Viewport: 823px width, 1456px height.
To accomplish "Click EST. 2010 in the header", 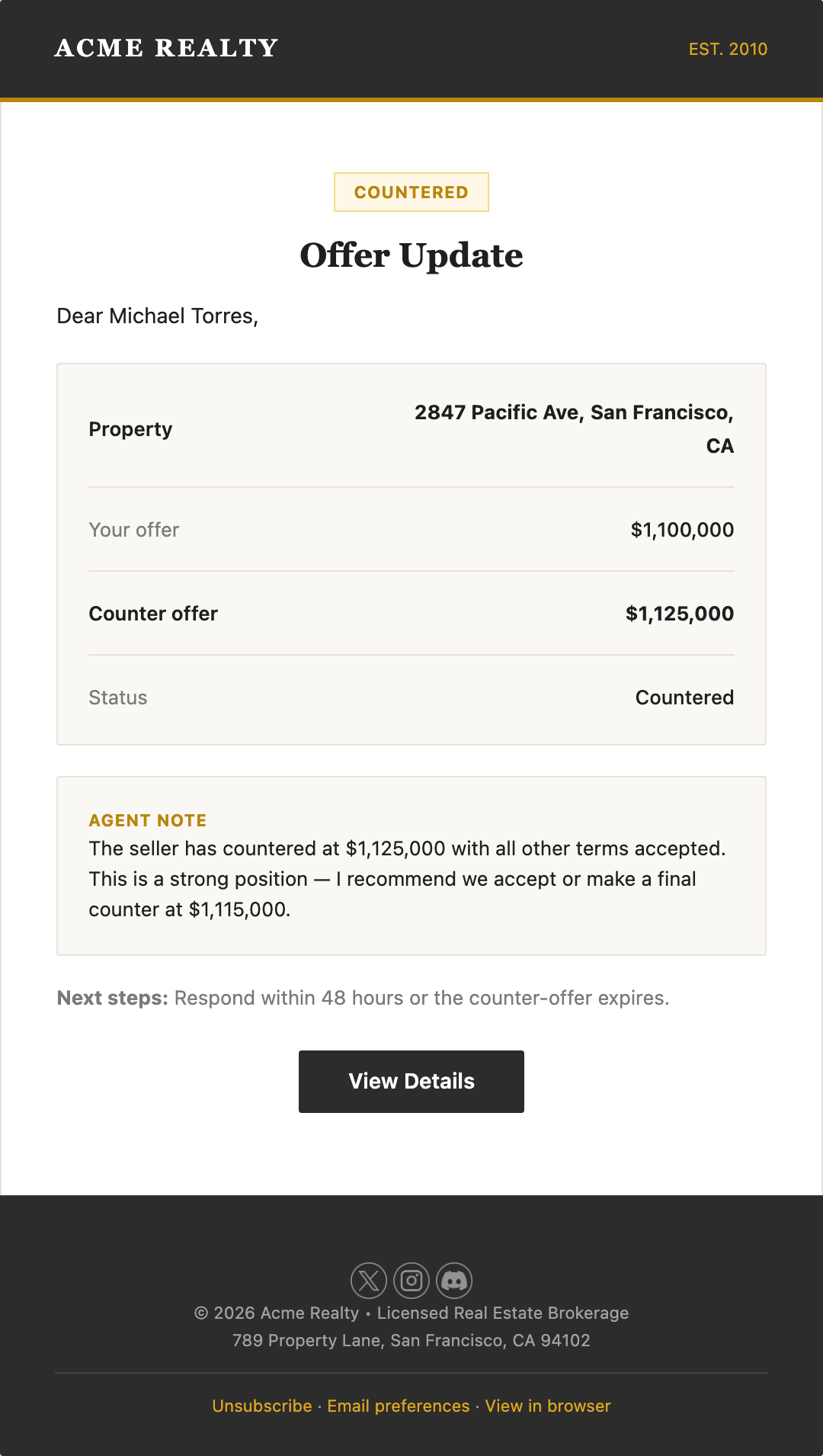I will [728, 49].
